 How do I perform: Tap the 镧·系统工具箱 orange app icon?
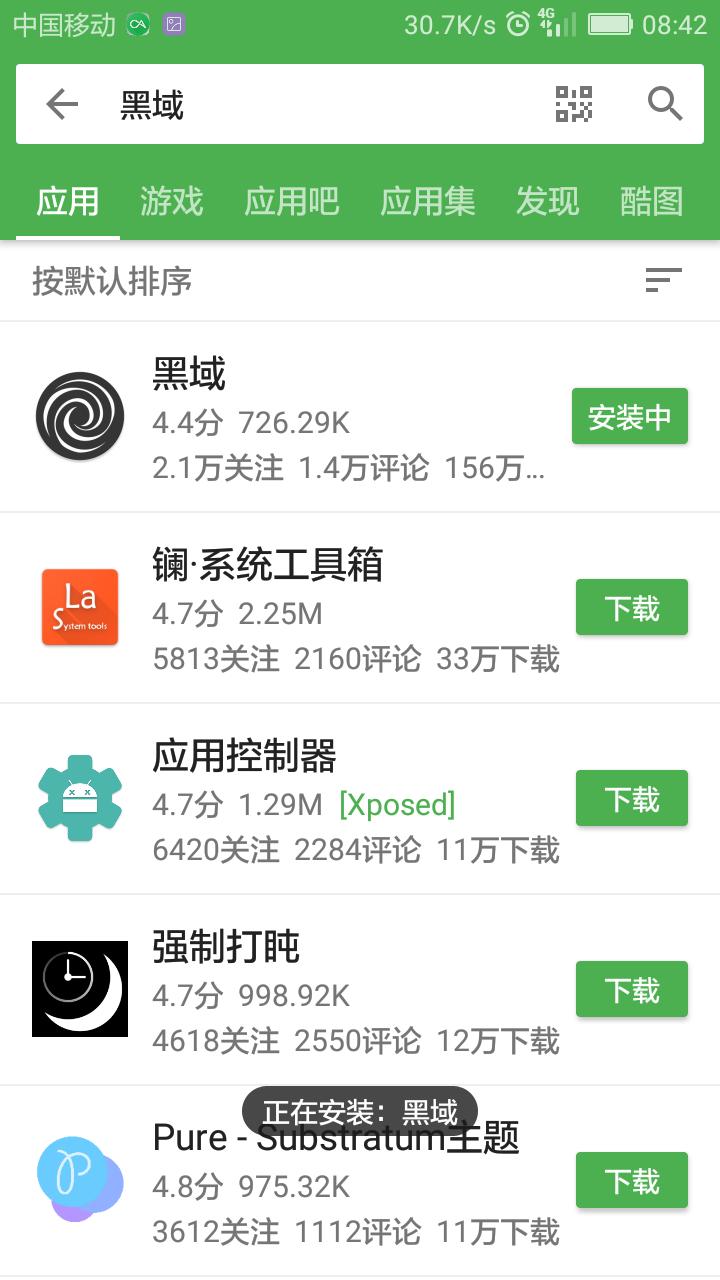79,607
